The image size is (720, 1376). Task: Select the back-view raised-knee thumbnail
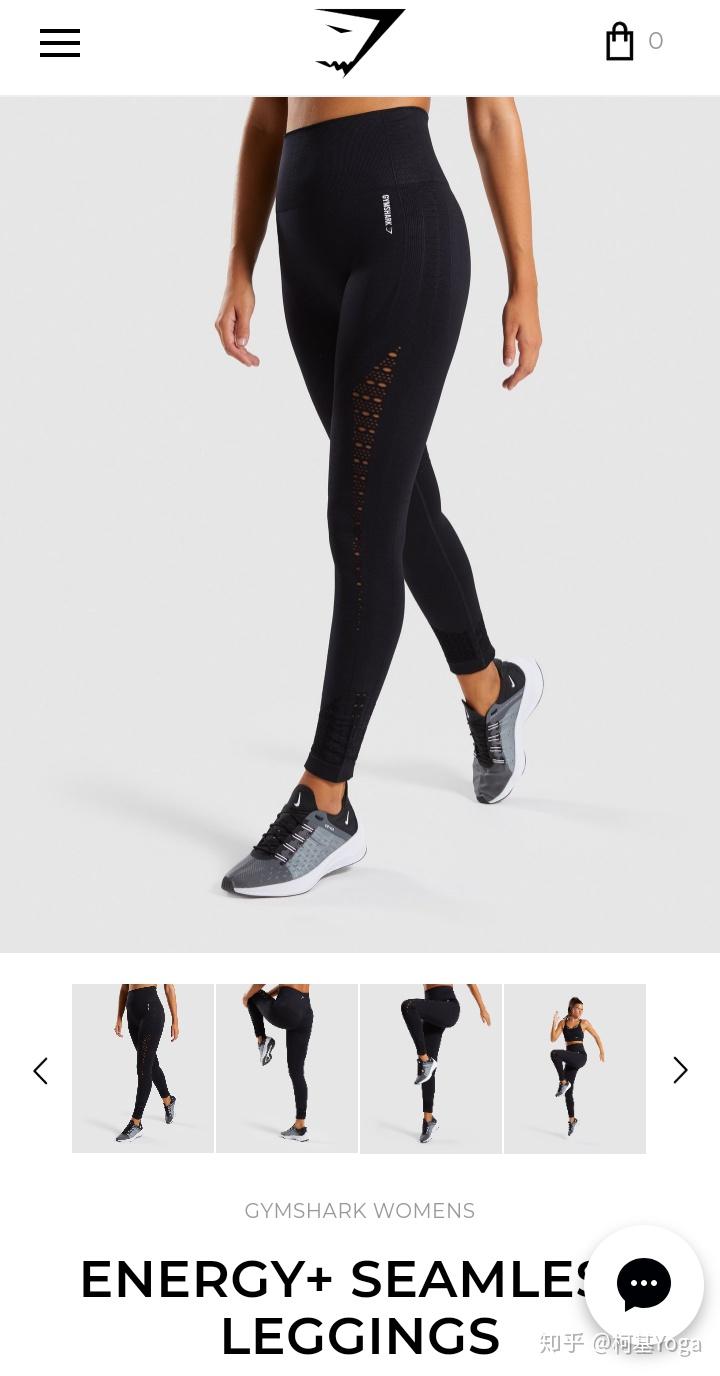click(287, 1068)
